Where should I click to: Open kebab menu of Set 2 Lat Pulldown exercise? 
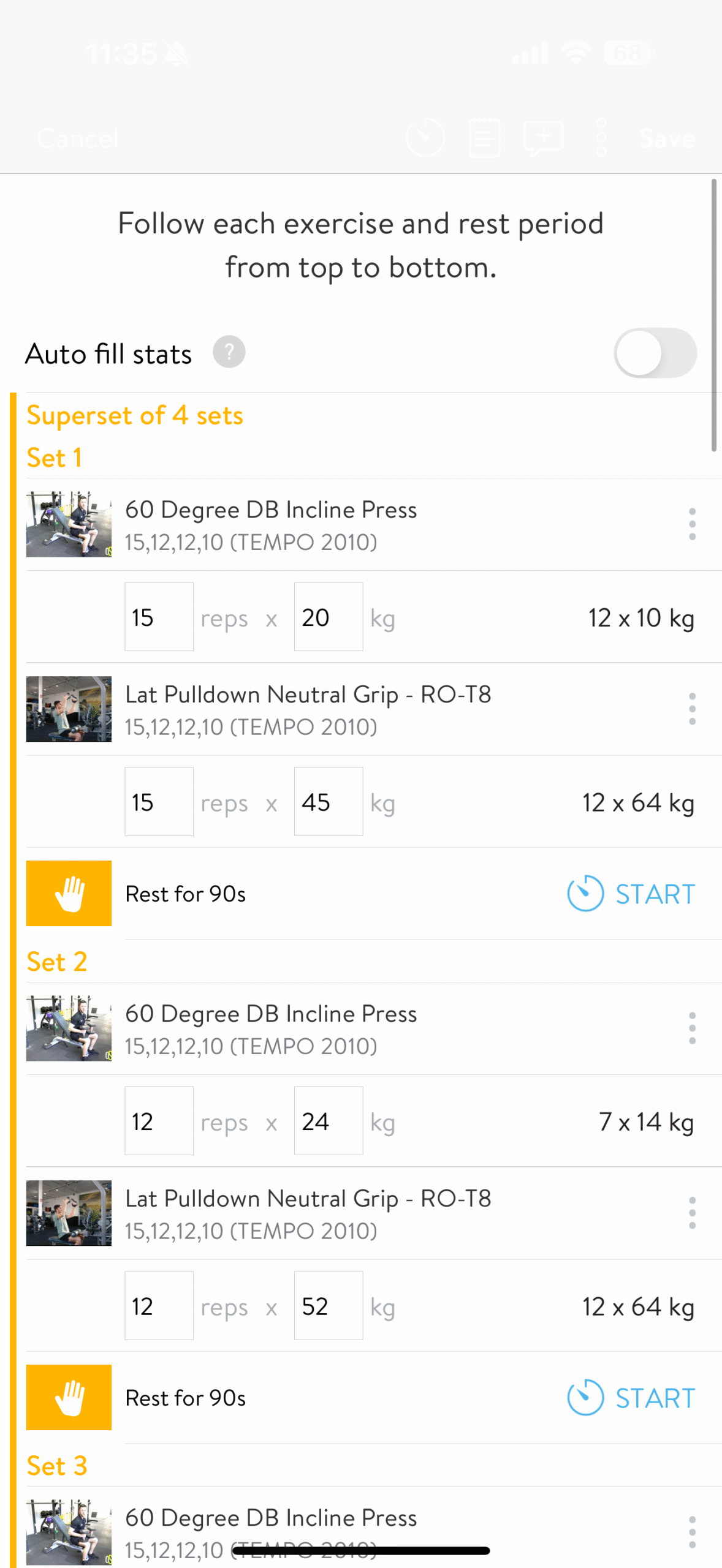691,1213
